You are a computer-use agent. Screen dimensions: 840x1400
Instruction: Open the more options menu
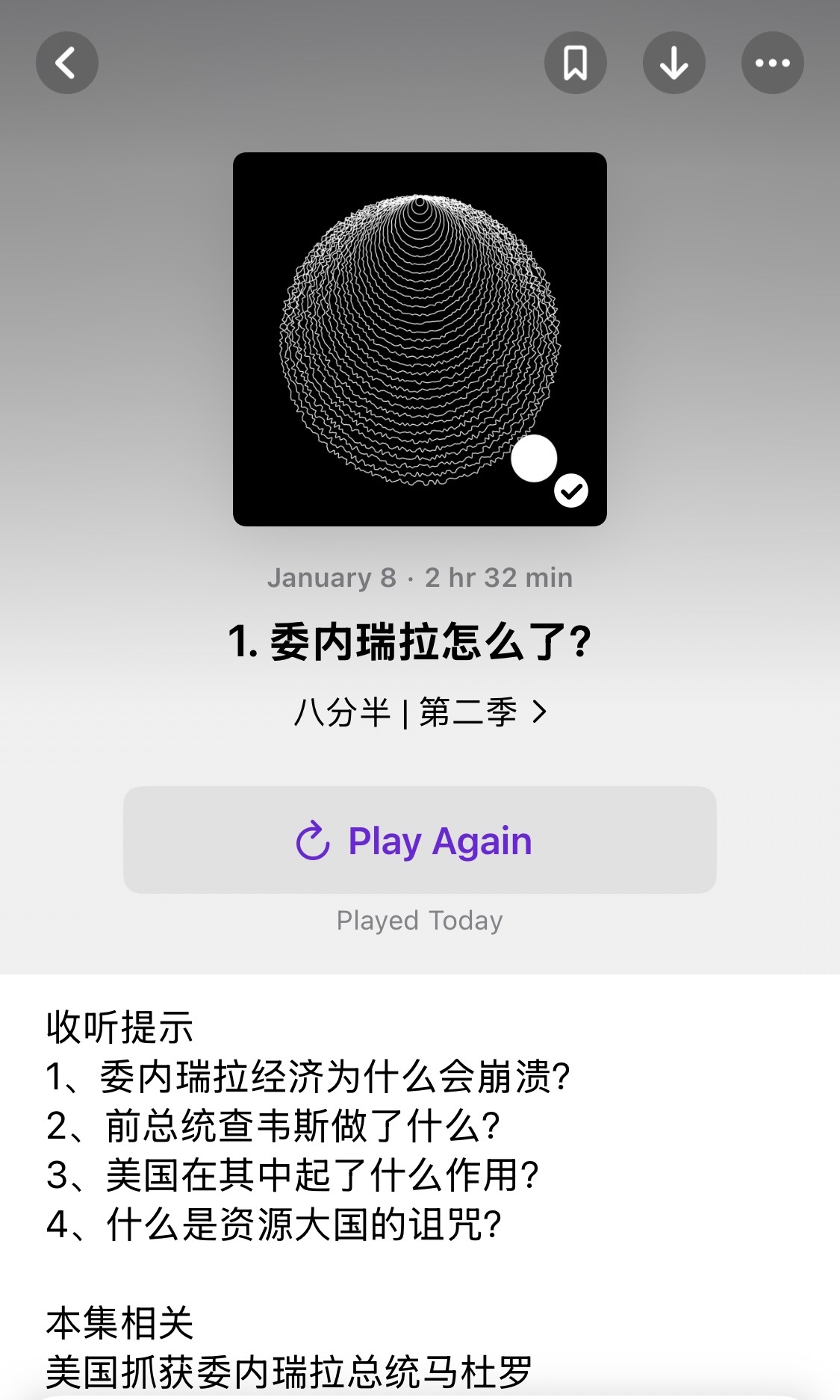tap(772, 63)
